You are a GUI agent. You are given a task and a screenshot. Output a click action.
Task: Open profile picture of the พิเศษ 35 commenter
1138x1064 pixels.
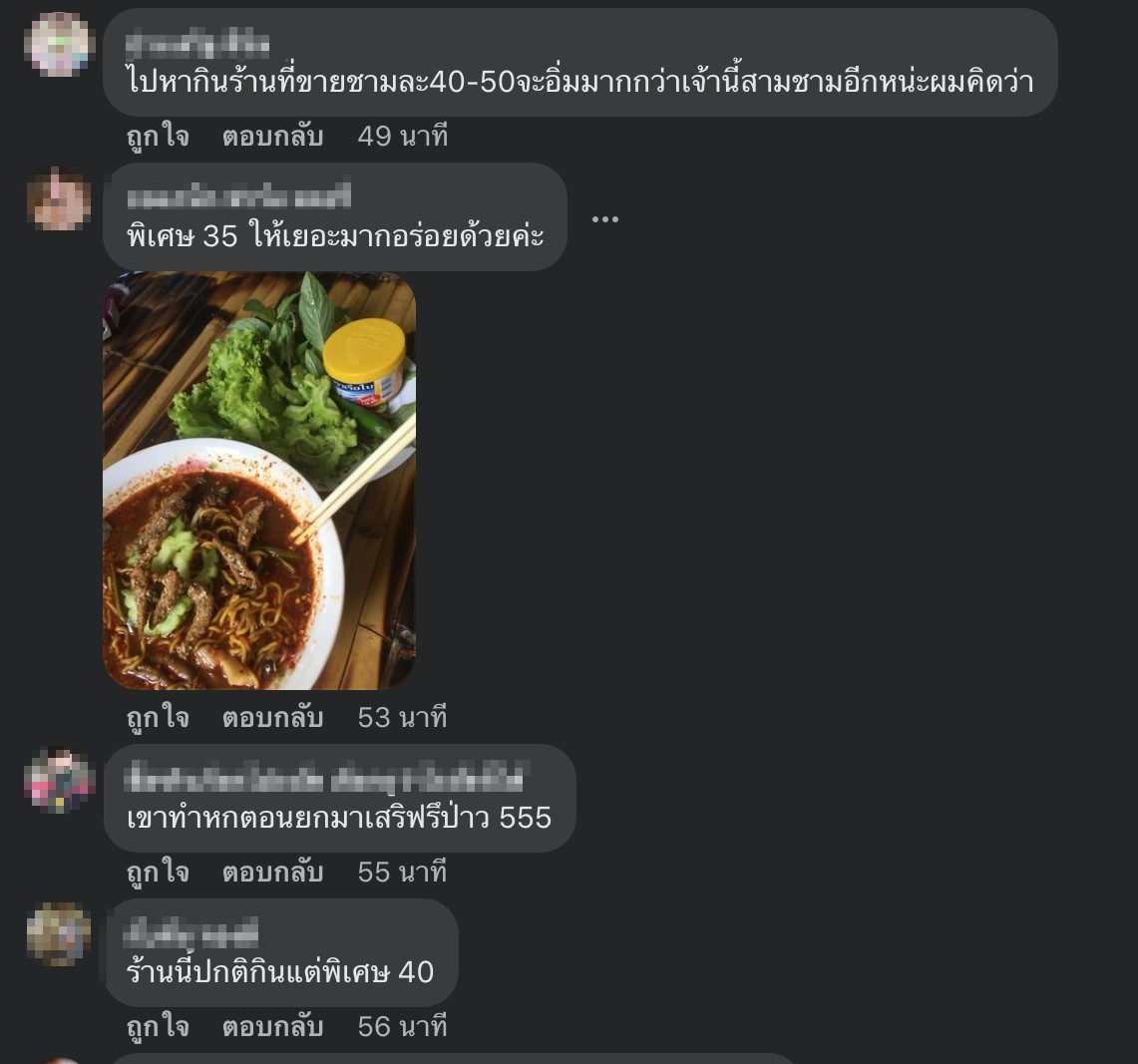(x=59, y=199)
